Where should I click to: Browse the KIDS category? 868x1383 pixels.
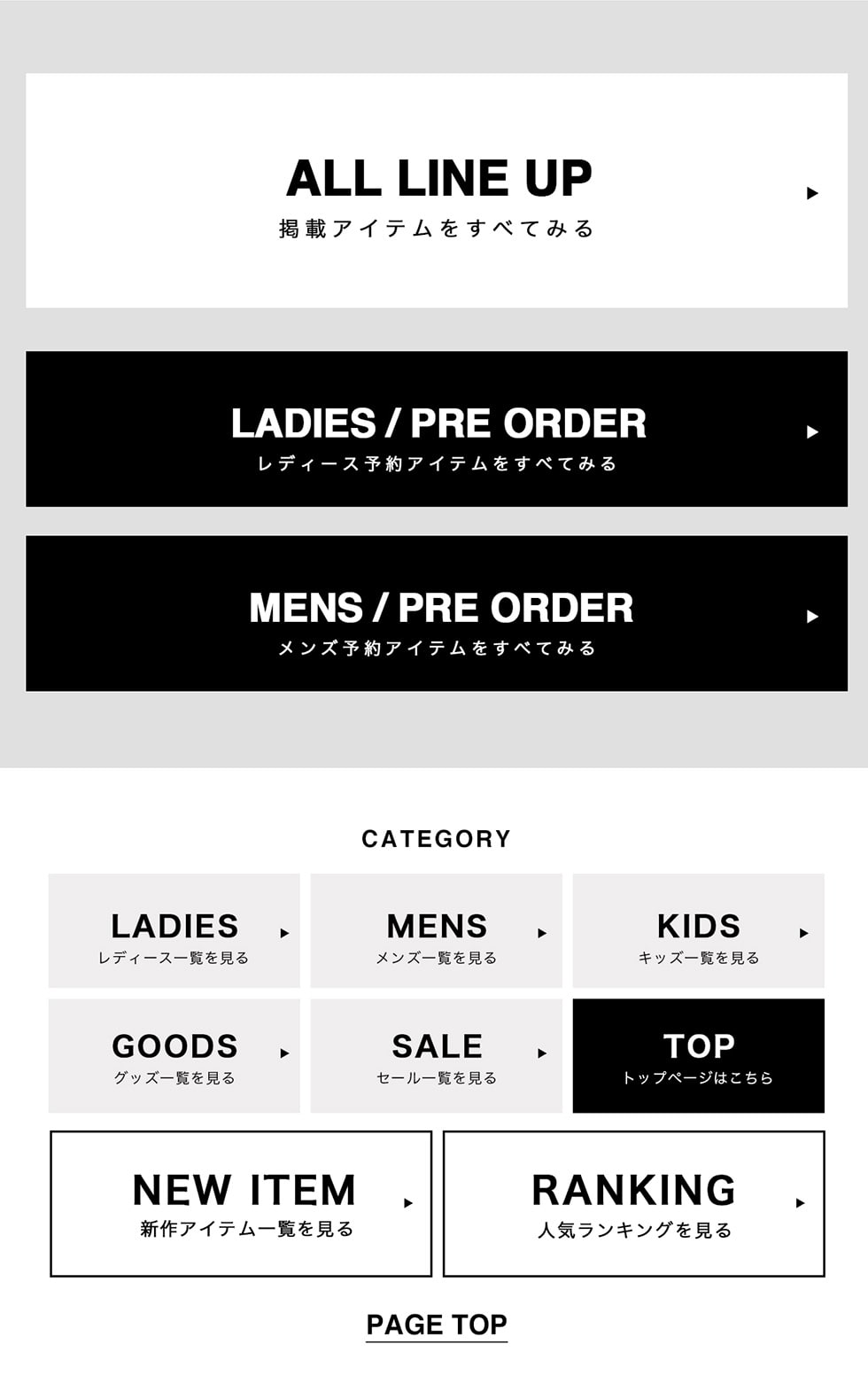click(698, 931)
